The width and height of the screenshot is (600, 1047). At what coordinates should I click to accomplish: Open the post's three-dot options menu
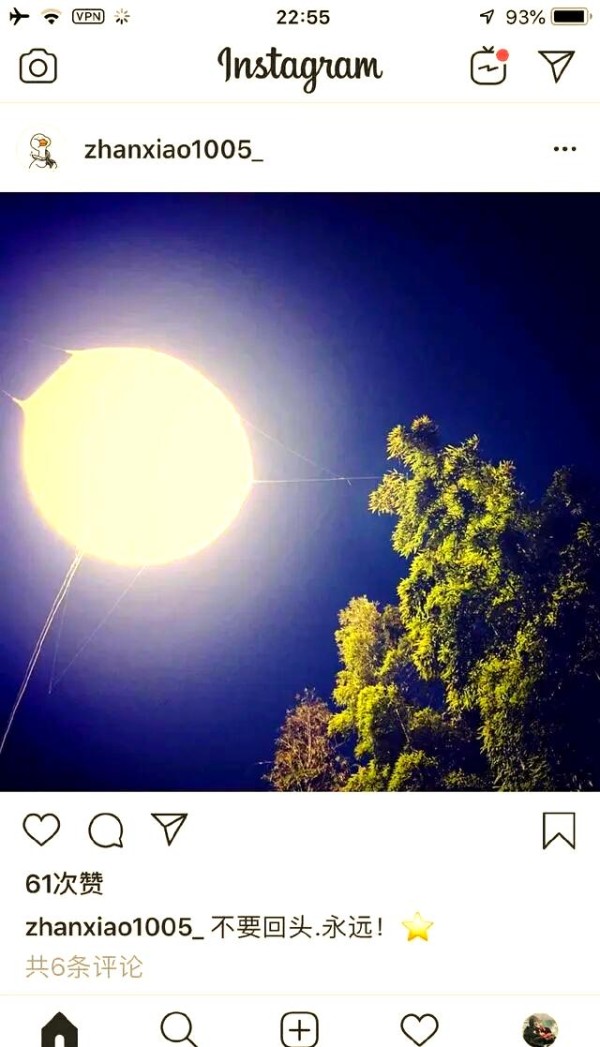564,150
